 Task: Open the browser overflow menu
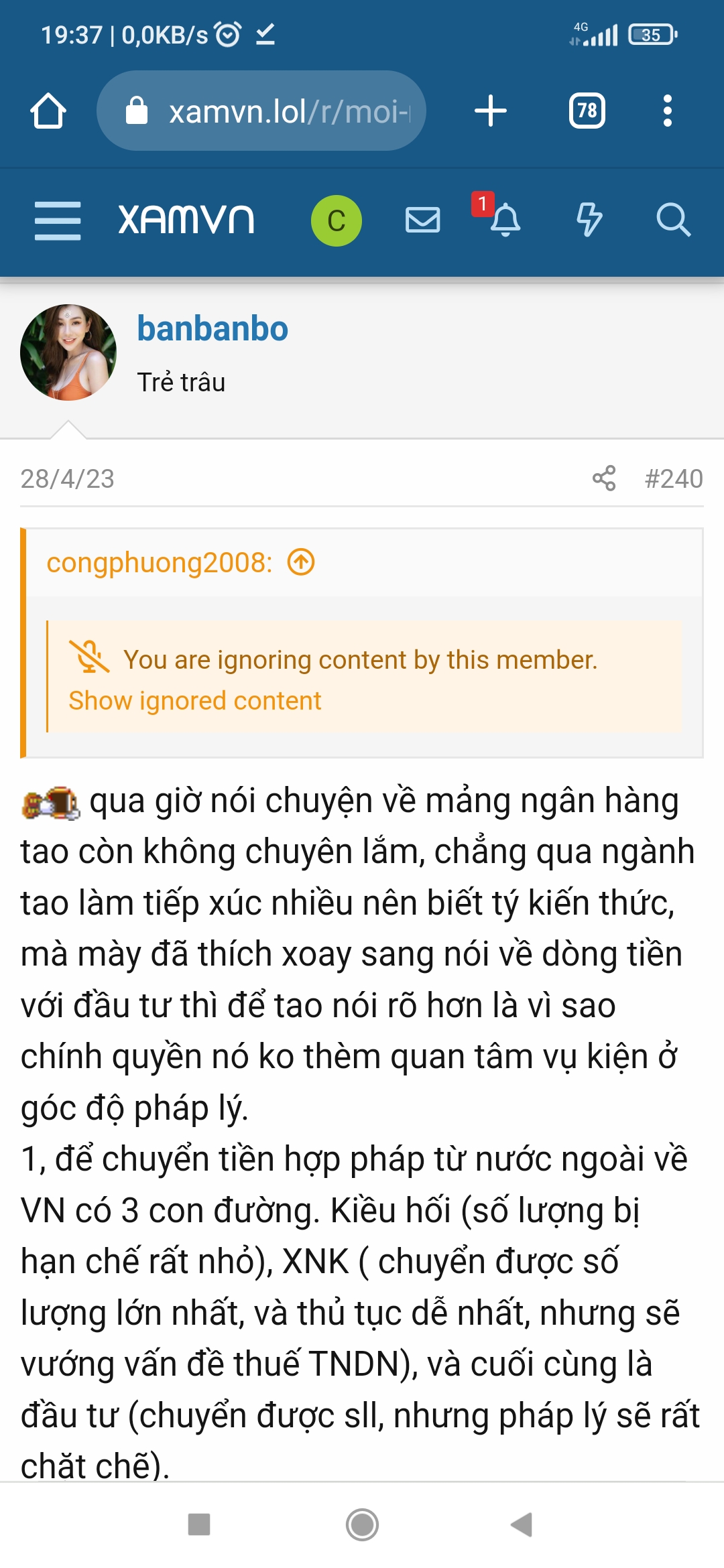pos(667,111)
